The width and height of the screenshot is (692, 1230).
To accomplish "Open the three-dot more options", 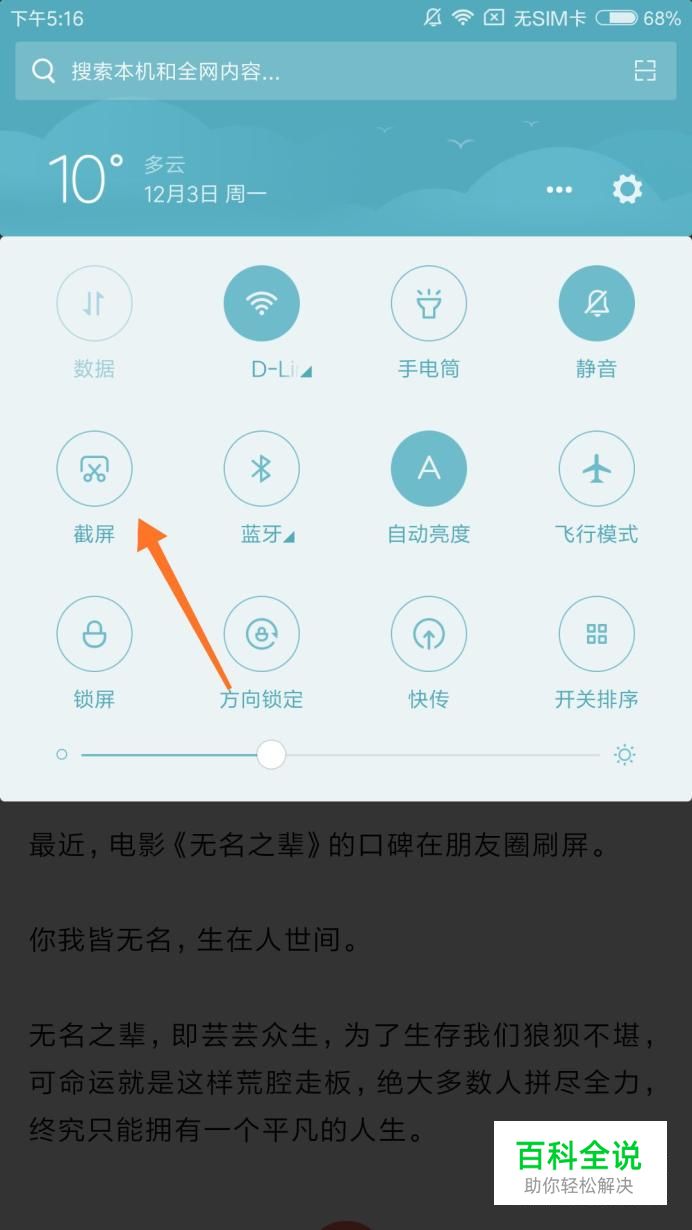I will pos(559,190).
